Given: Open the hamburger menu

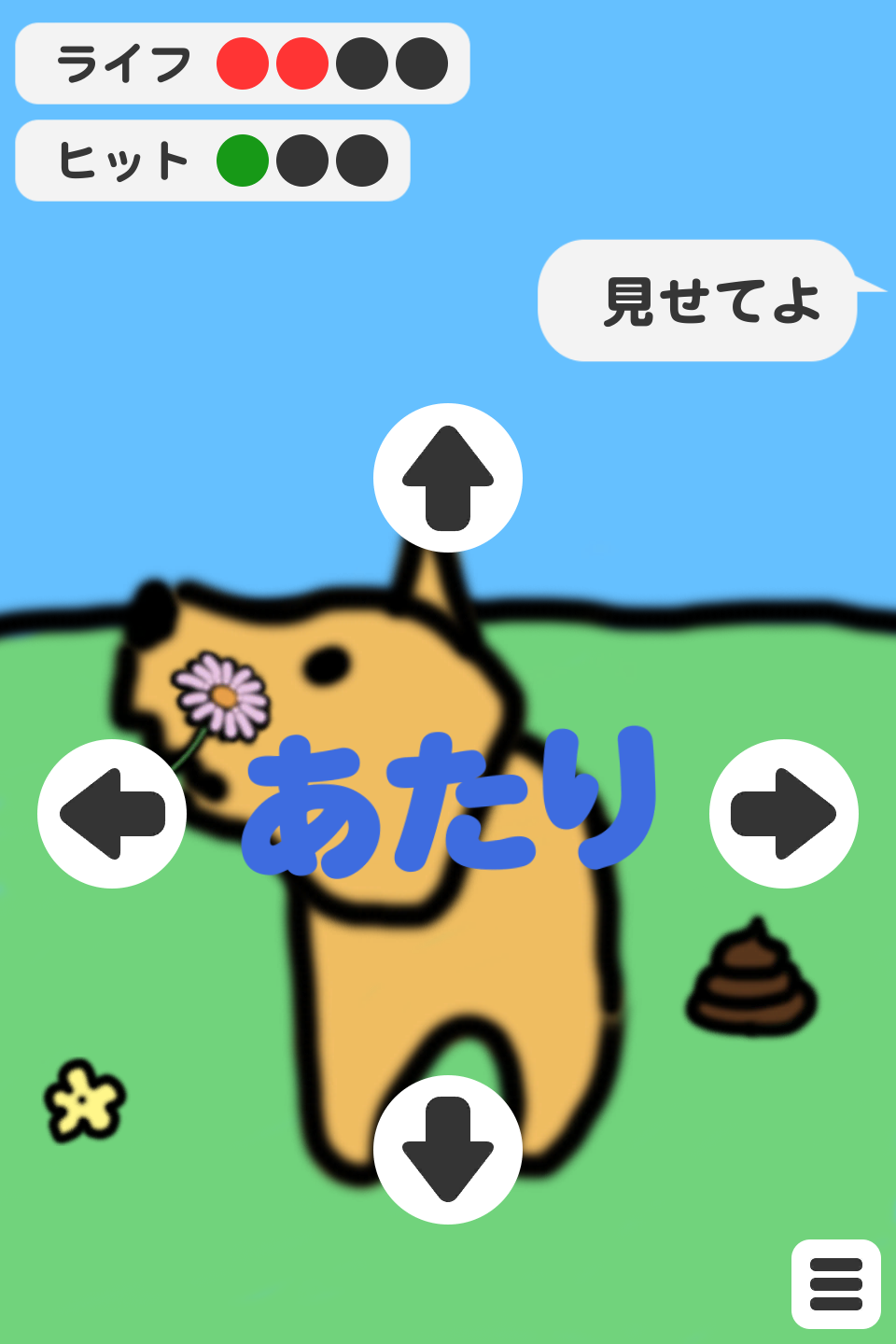Looking at the screenshot, I should coord(835,1284).
